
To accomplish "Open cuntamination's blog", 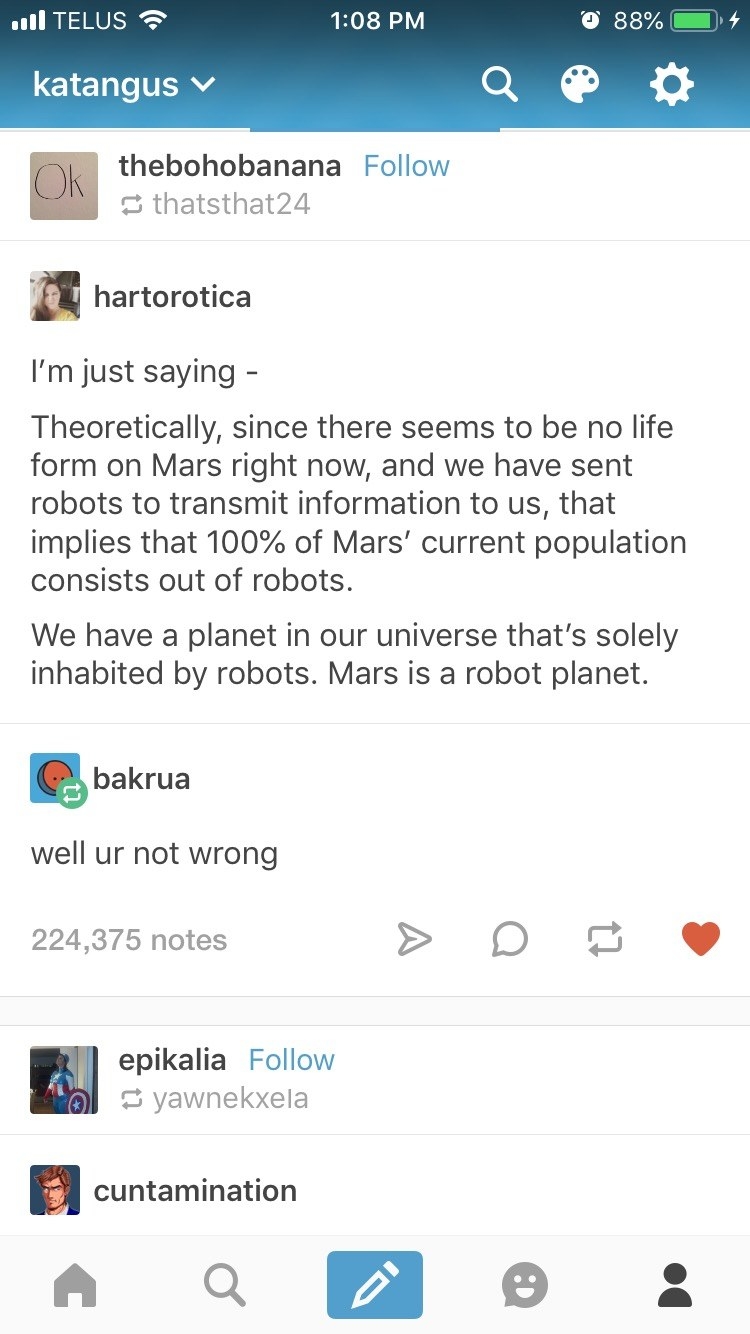I will tap(194, 1191).
